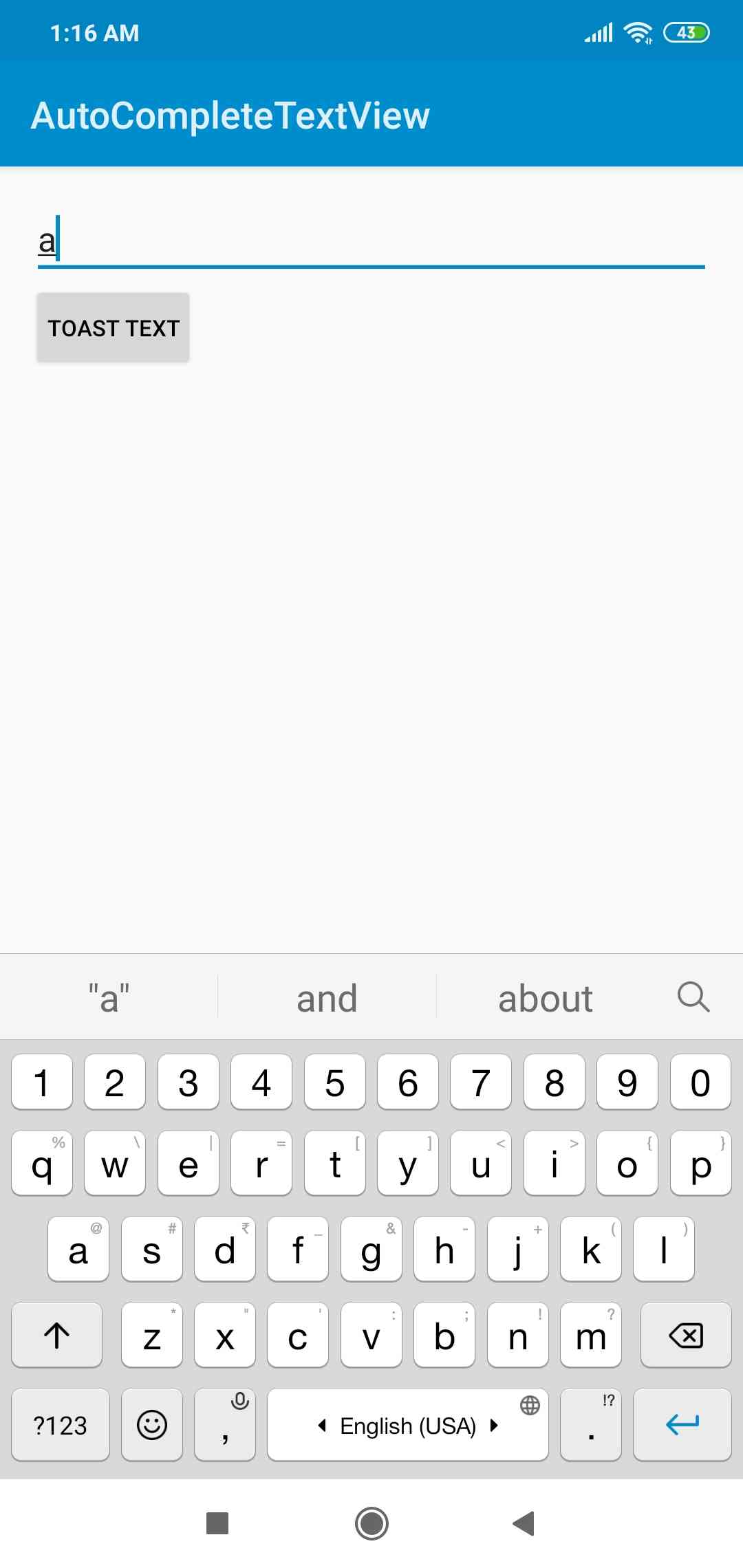Screen dimensions: 743x1568
Task: Hit the backspace key
Action: click(686, 1335)
